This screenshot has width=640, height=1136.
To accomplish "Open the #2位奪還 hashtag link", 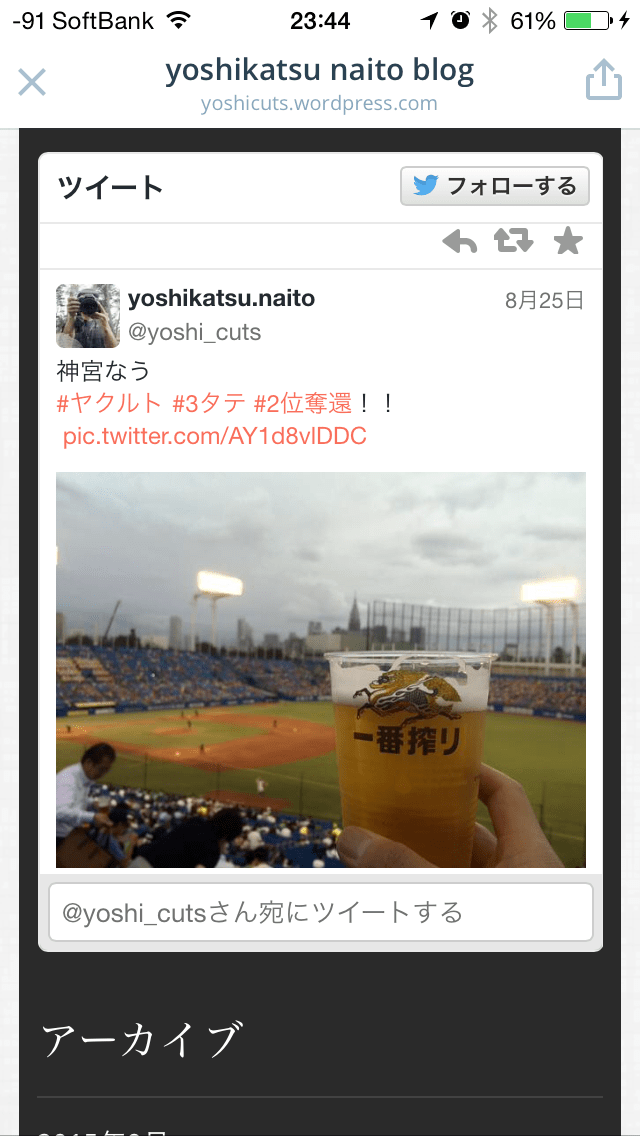I will click(x=303, y=404).
